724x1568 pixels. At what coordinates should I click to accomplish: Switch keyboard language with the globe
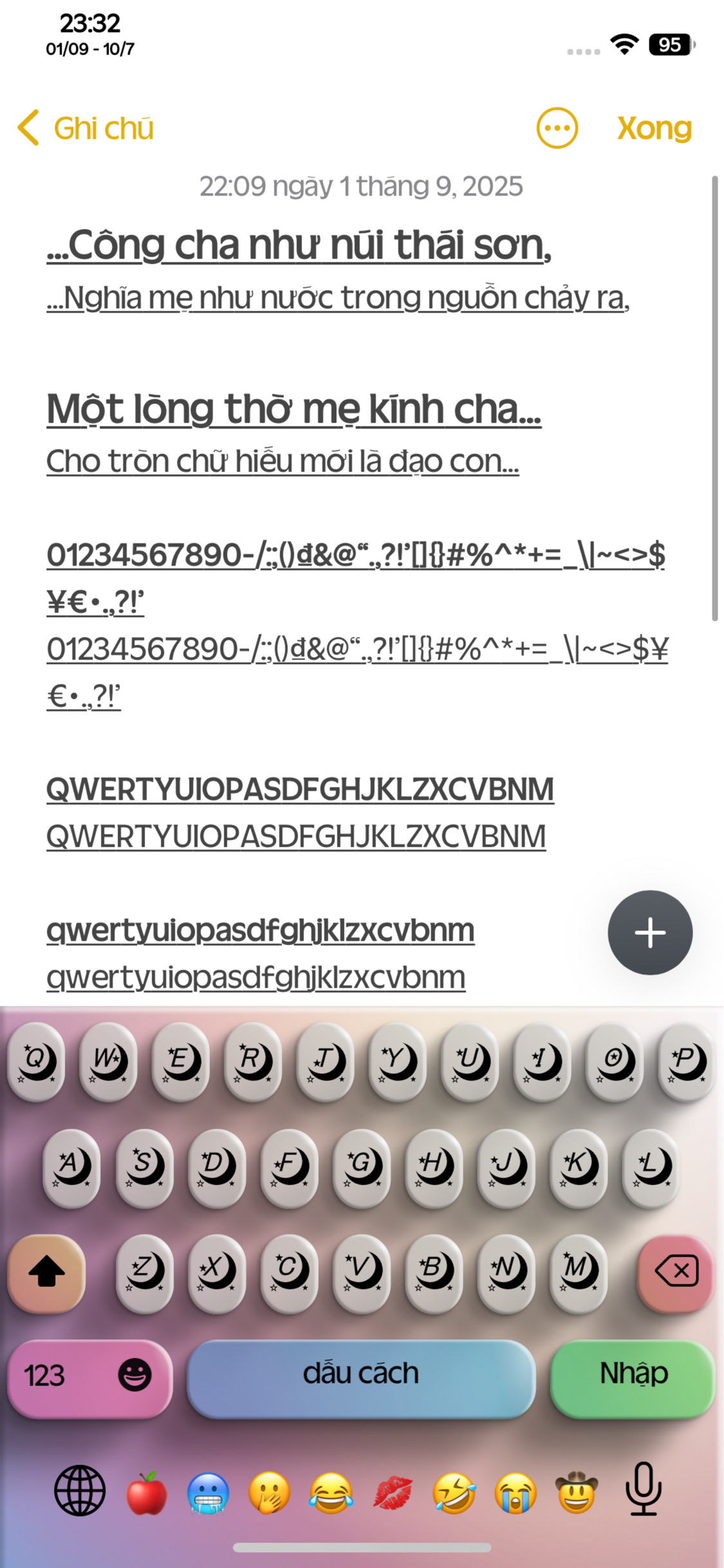[80, 1491]
